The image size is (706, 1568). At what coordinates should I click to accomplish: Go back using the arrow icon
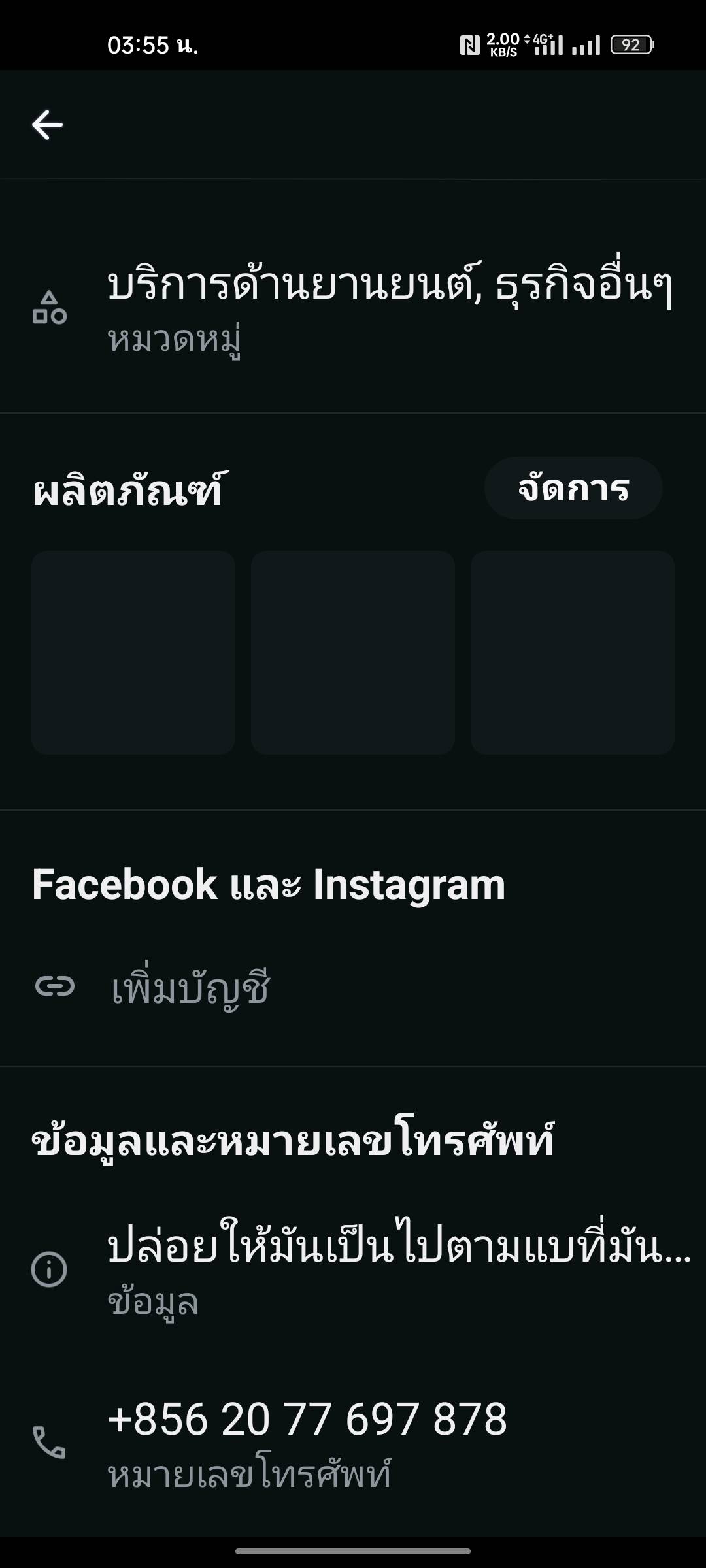click(x=48, y=124)
